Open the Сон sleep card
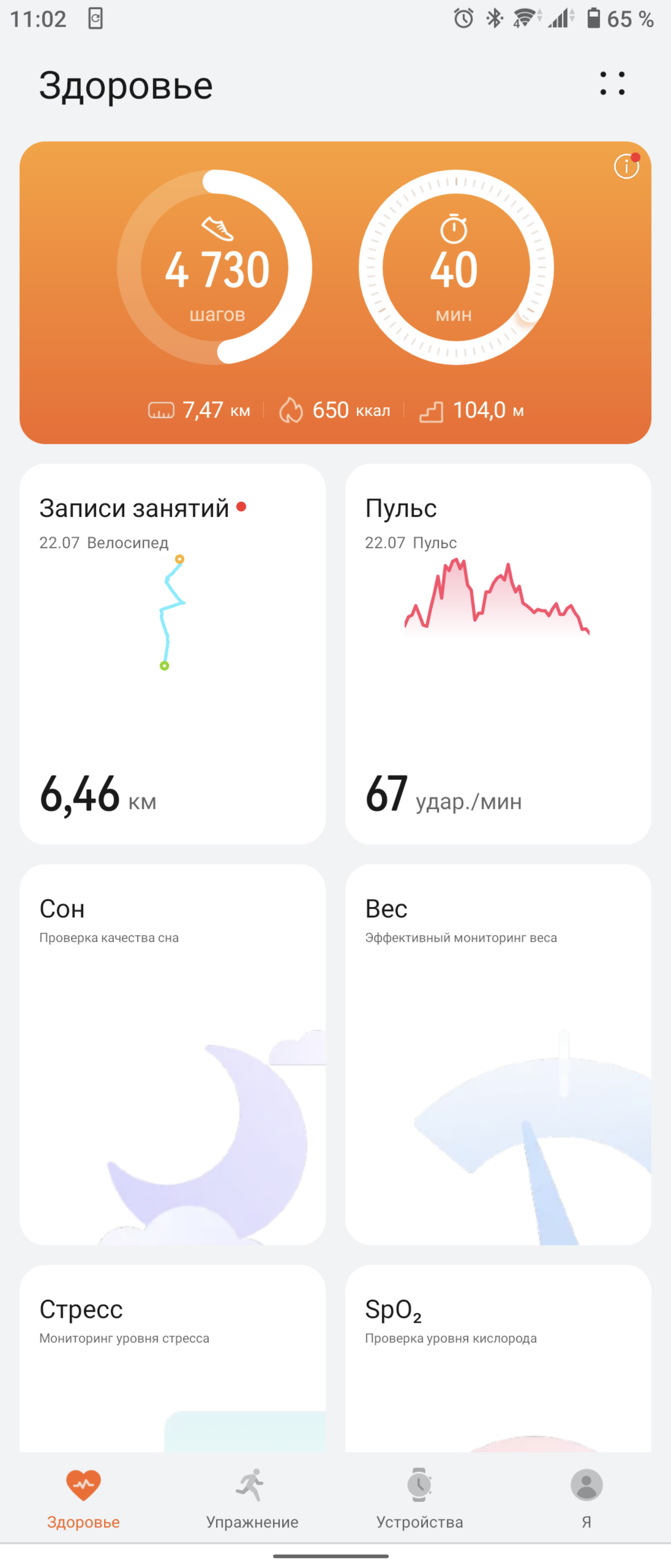The width and height of the screenshot is (671, 1568). pos(172,1054)
